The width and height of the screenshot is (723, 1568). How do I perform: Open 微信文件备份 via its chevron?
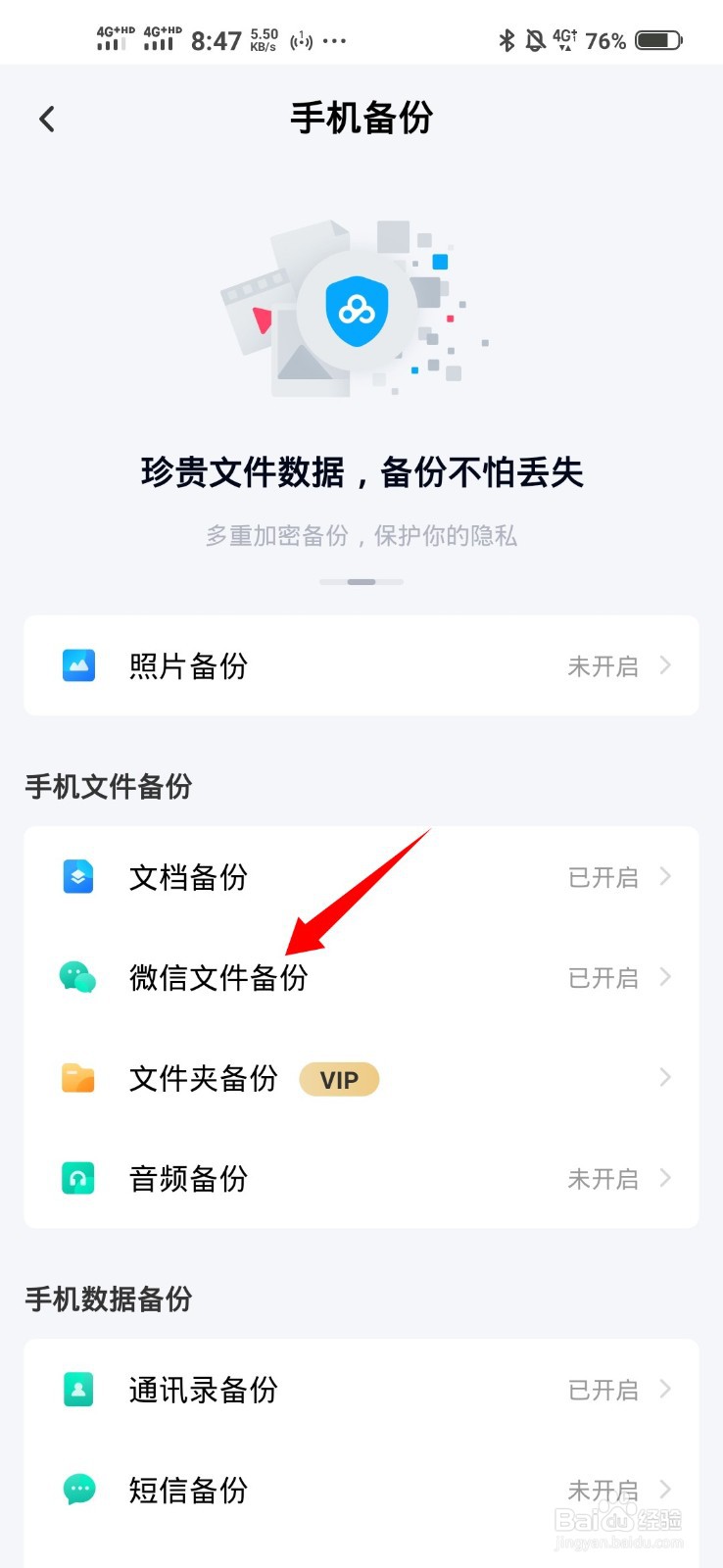coord(665,977)
